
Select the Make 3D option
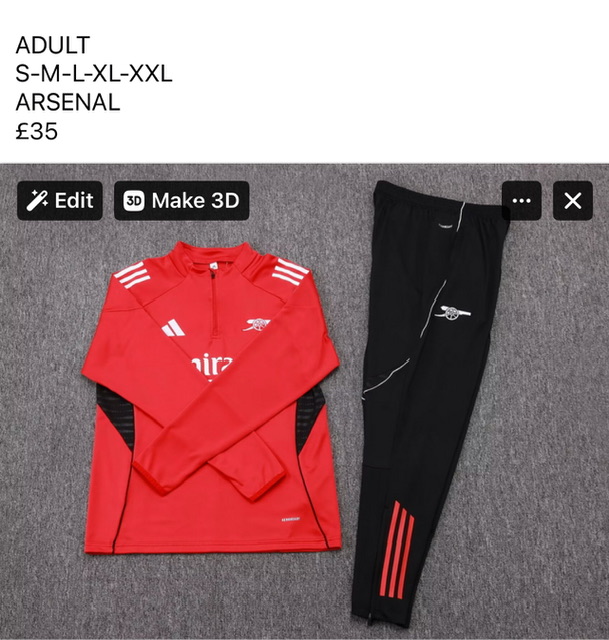click(x=181, y=200)
